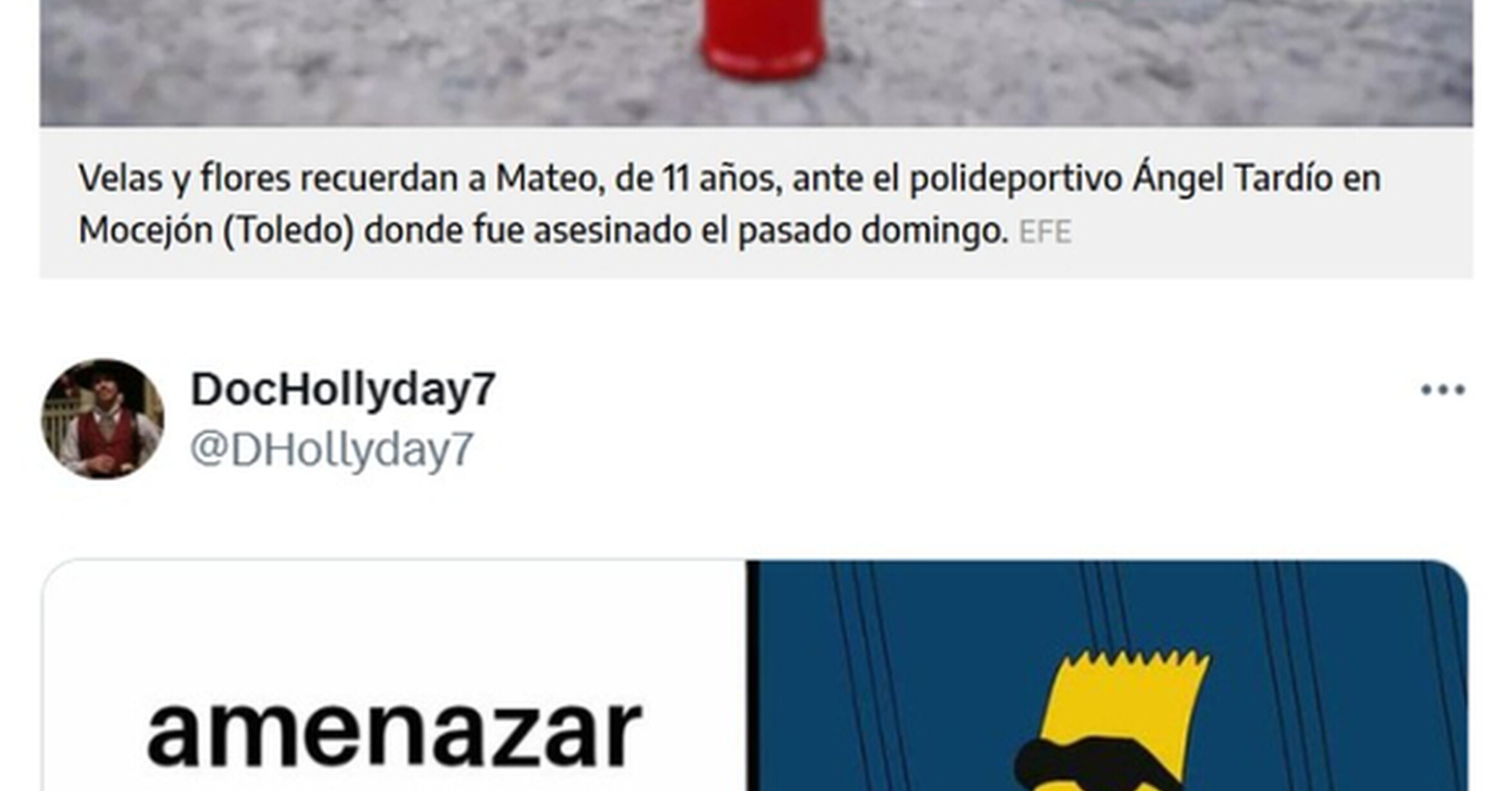This screenshot has width=1512, height=791.
Task: View the candle photo above the caption
Action: (x=756, y=63)
